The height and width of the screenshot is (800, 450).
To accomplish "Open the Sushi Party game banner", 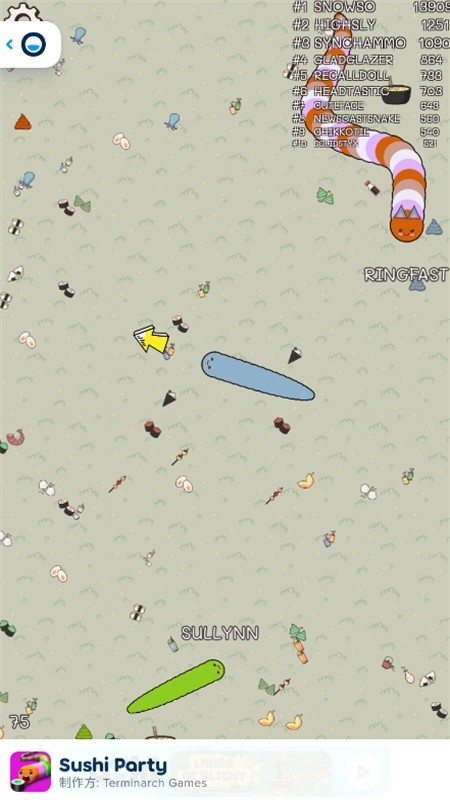I will pos(225,770).
